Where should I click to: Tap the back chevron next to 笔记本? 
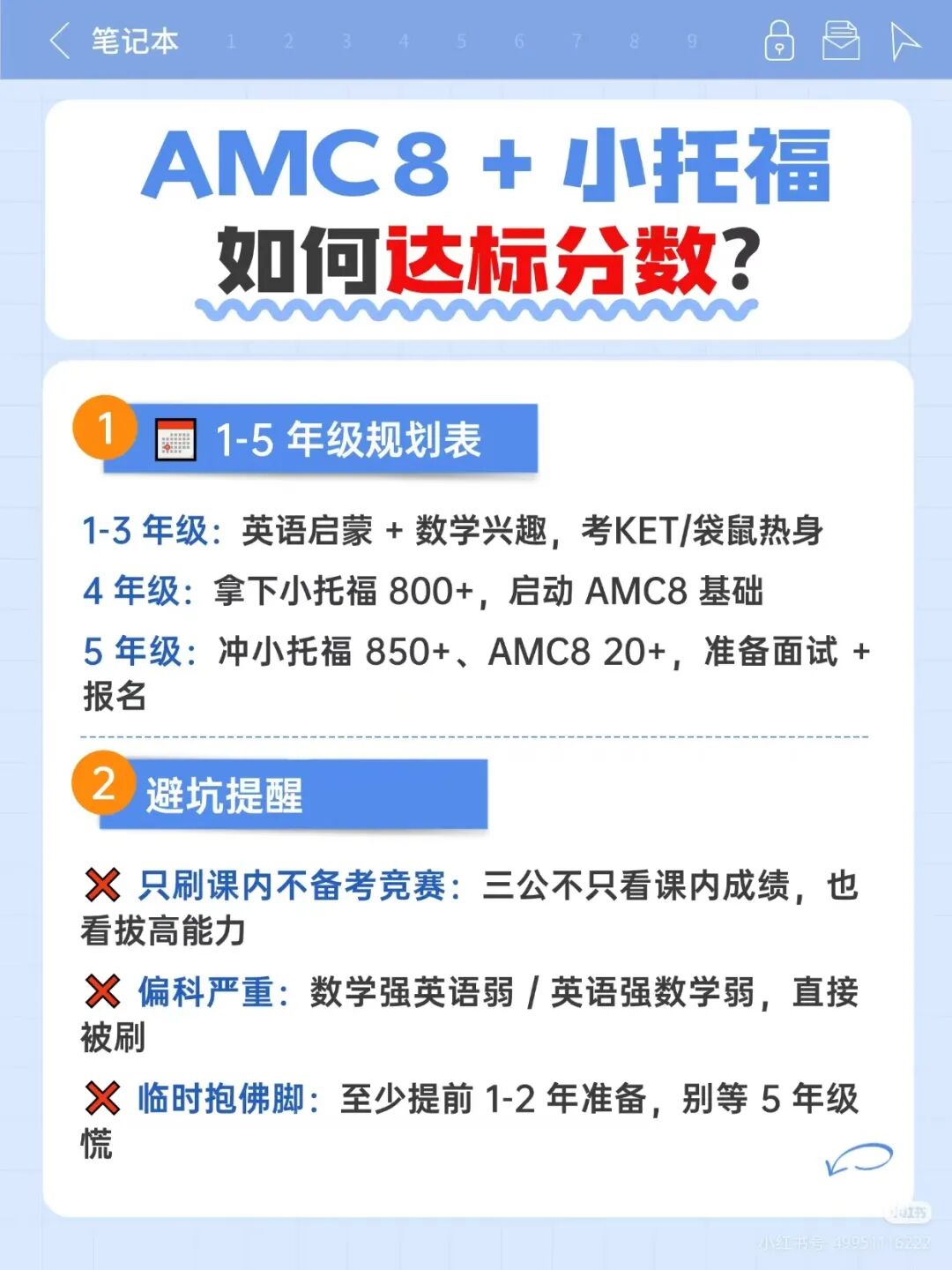(60, 41)
